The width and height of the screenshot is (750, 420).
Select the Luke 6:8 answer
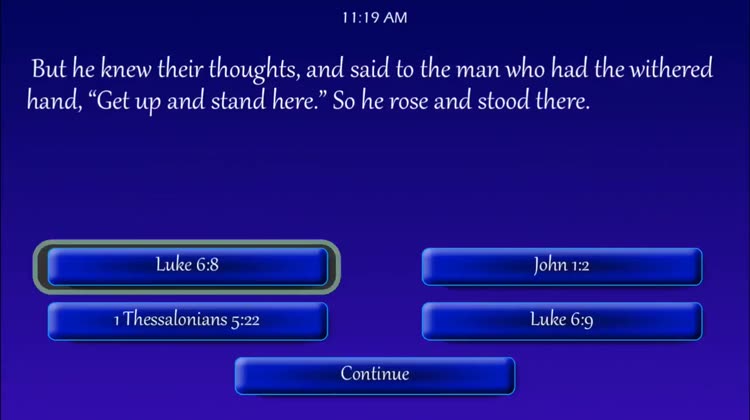pyautogui.click(x=187, y=266)
